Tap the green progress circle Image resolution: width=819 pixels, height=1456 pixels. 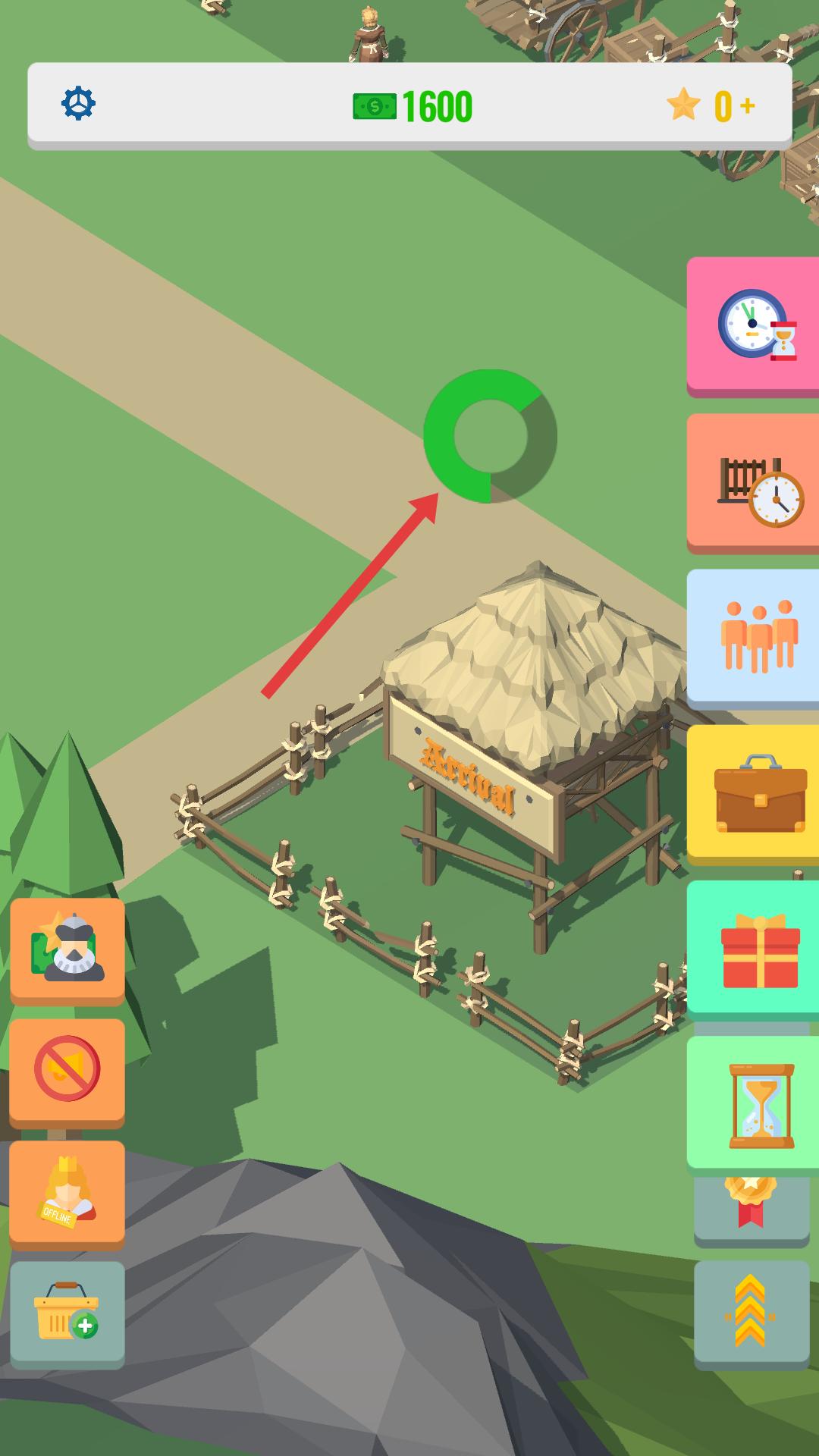tap(490, 436)
